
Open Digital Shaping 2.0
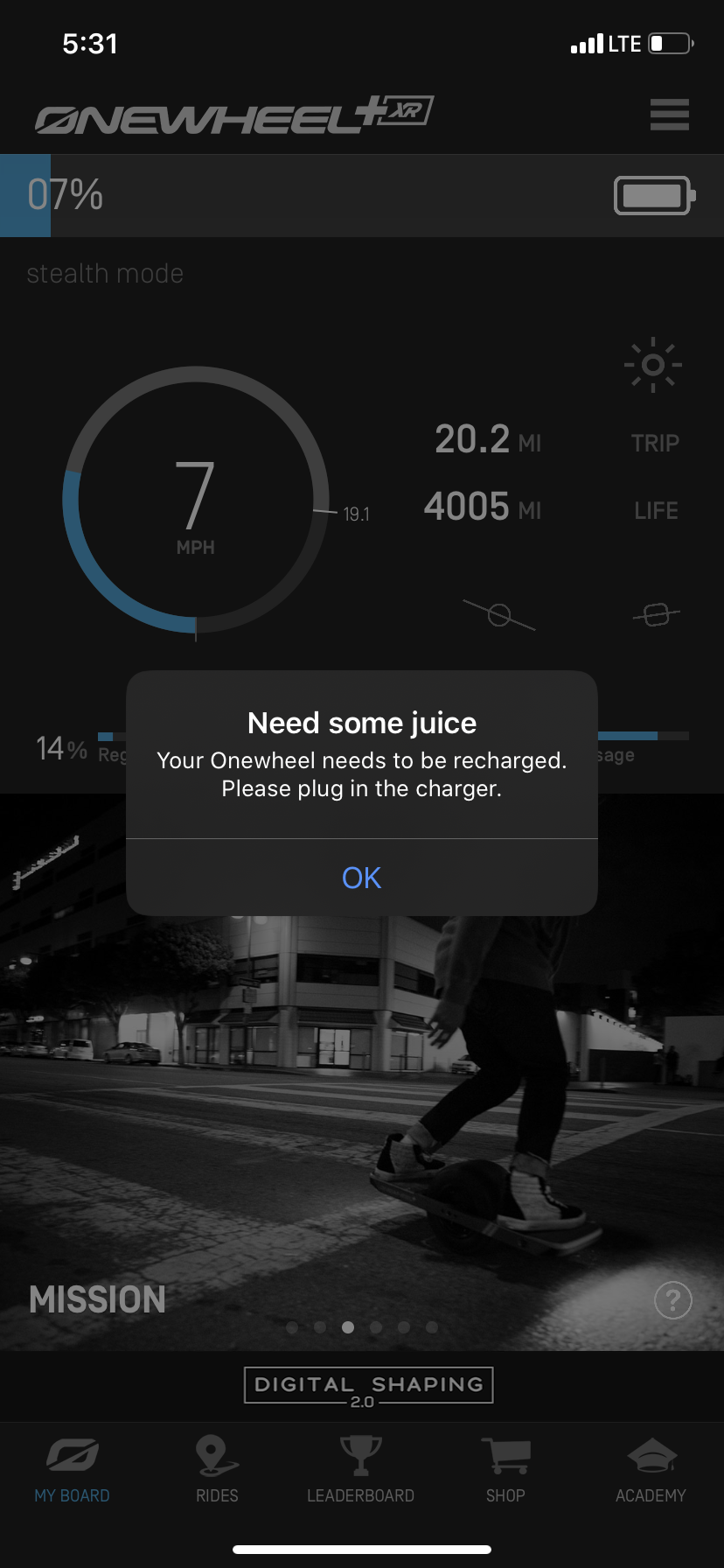coord(368,1386)
